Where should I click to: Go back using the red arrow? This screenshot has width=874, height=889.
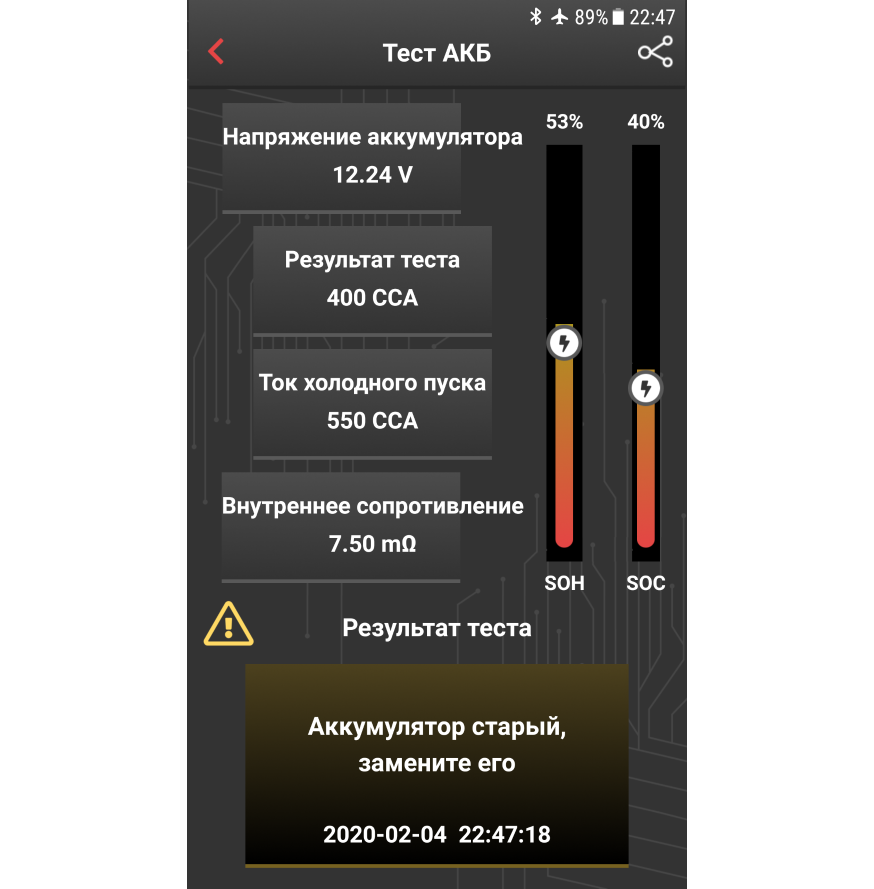coord(216,52)
